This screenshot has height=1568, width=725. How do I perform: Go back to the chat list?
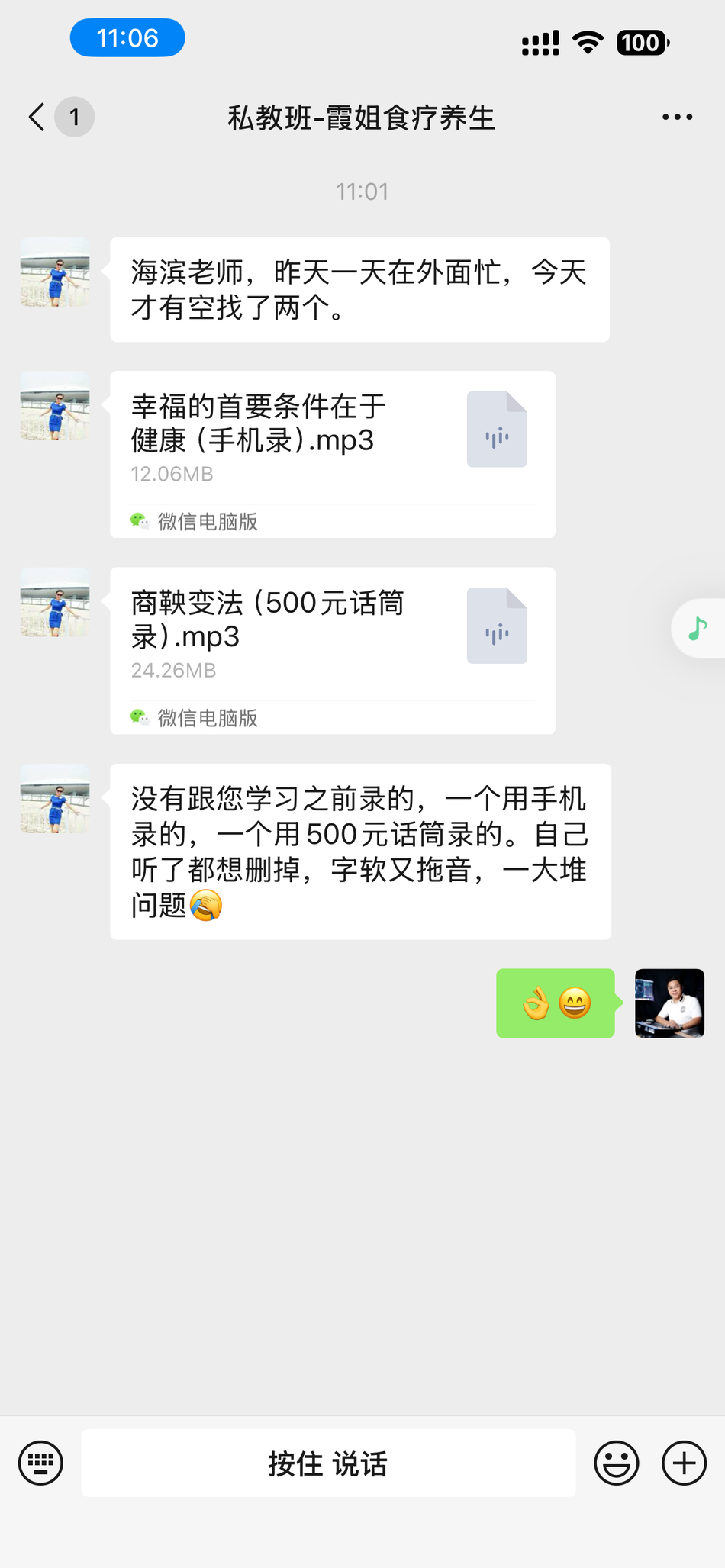pyautogui.click(x=37, y=118)
